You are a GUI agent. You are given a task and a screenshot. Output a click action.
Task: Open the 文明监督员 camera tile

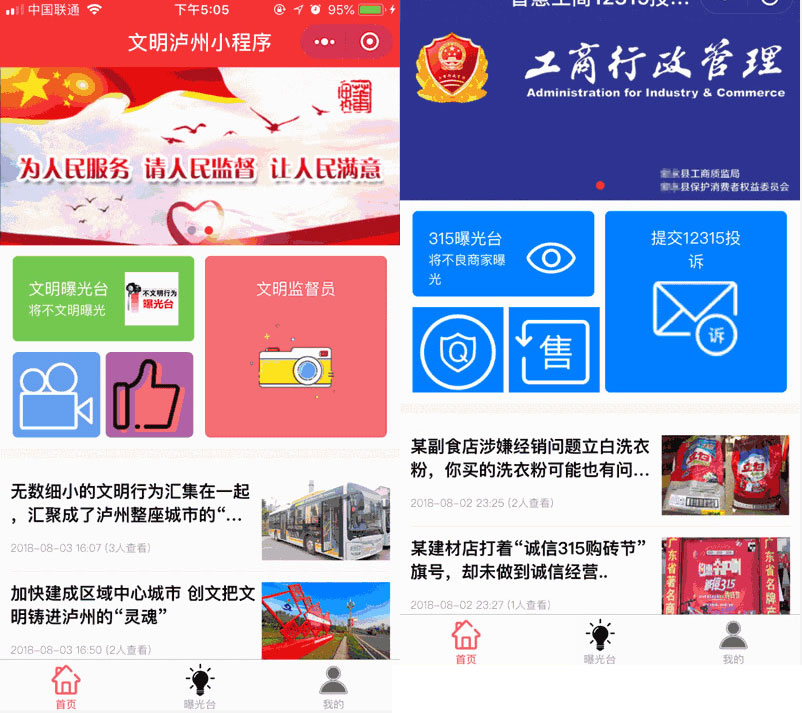(x=295, y=346)
